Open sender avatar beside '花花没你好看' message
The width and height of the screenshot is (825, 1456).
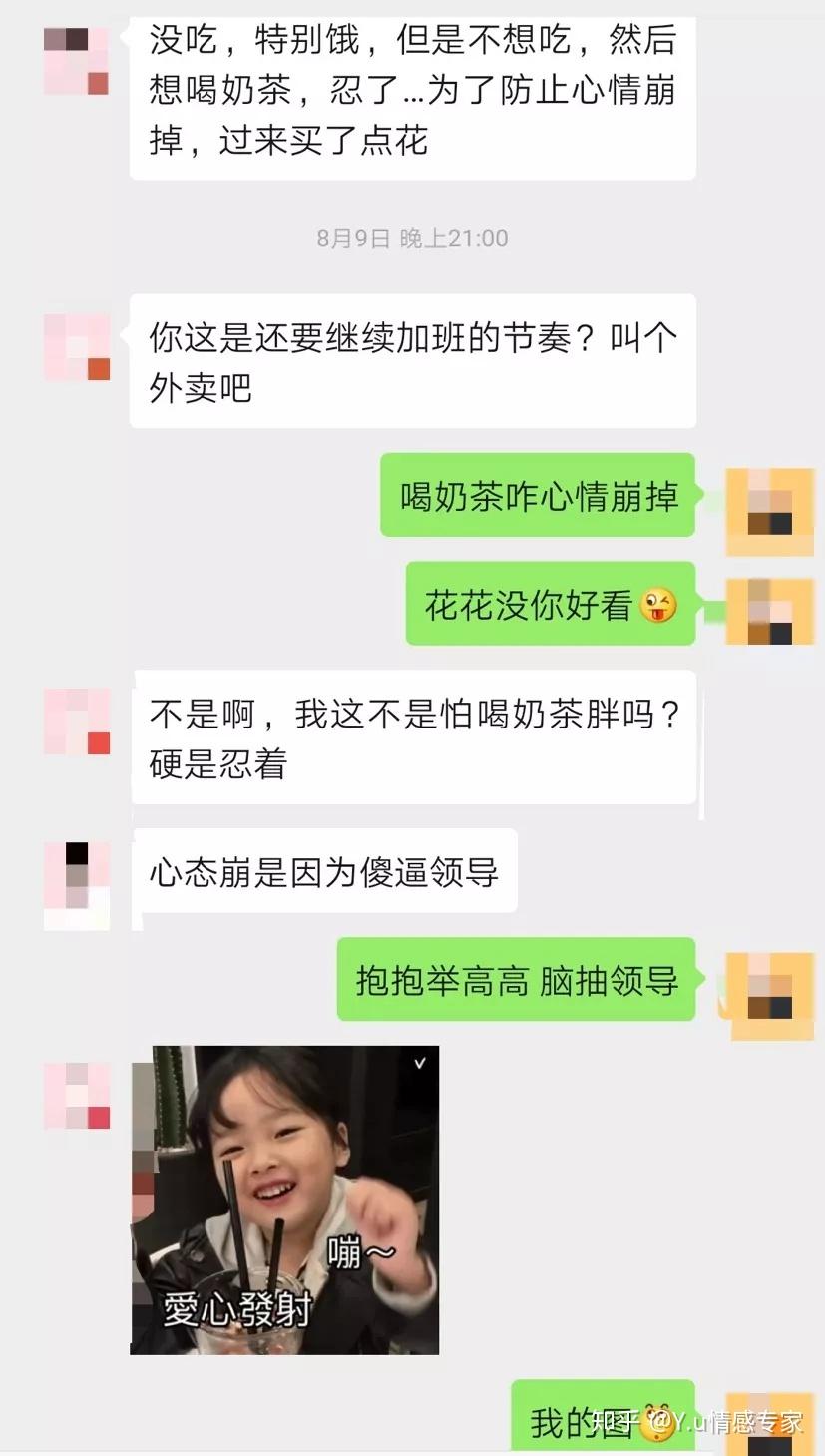[770, 610]
